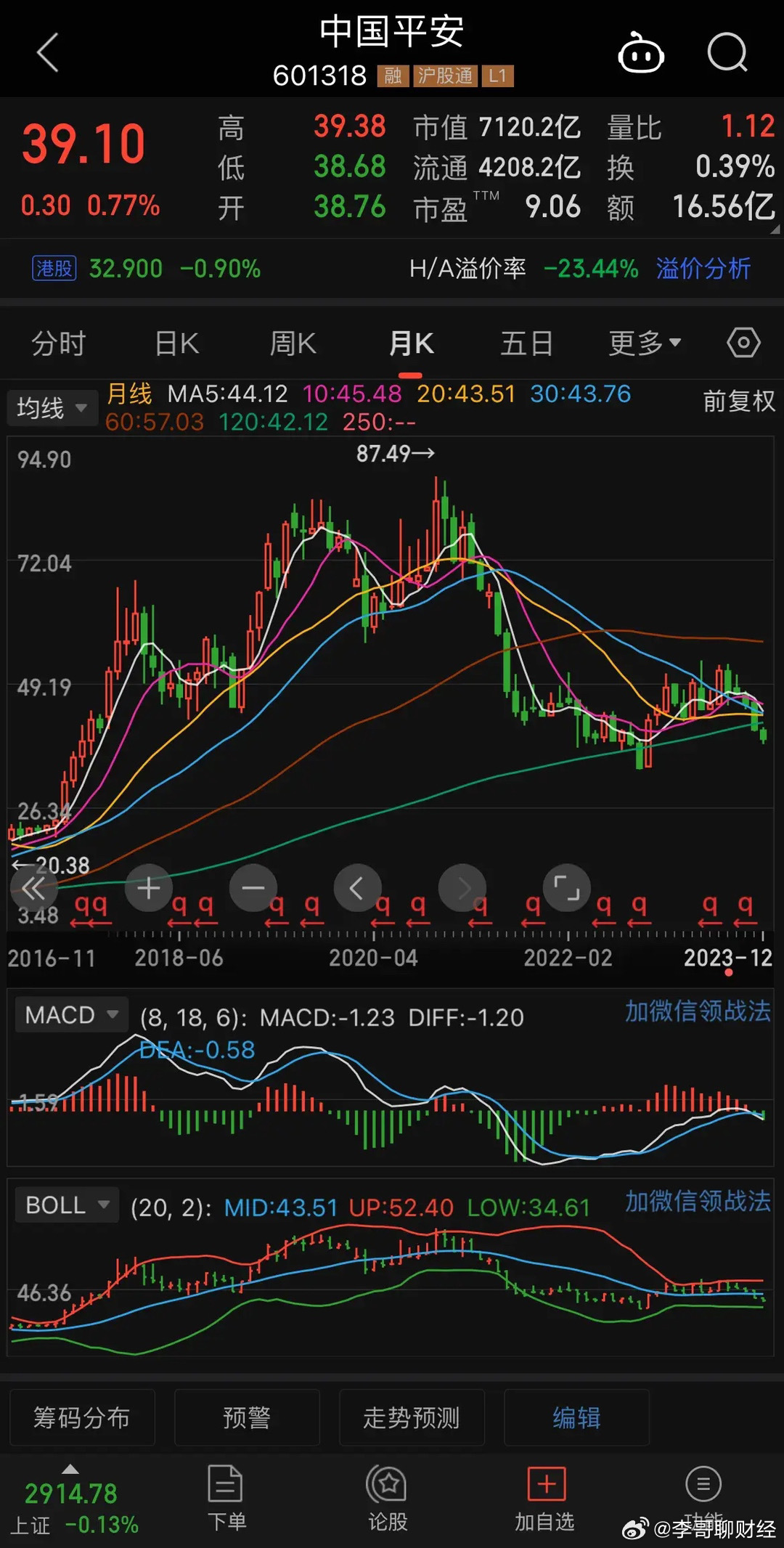Expand the 更多 chart periods dropdown
Screen dimensions: 784x1548
645,343
